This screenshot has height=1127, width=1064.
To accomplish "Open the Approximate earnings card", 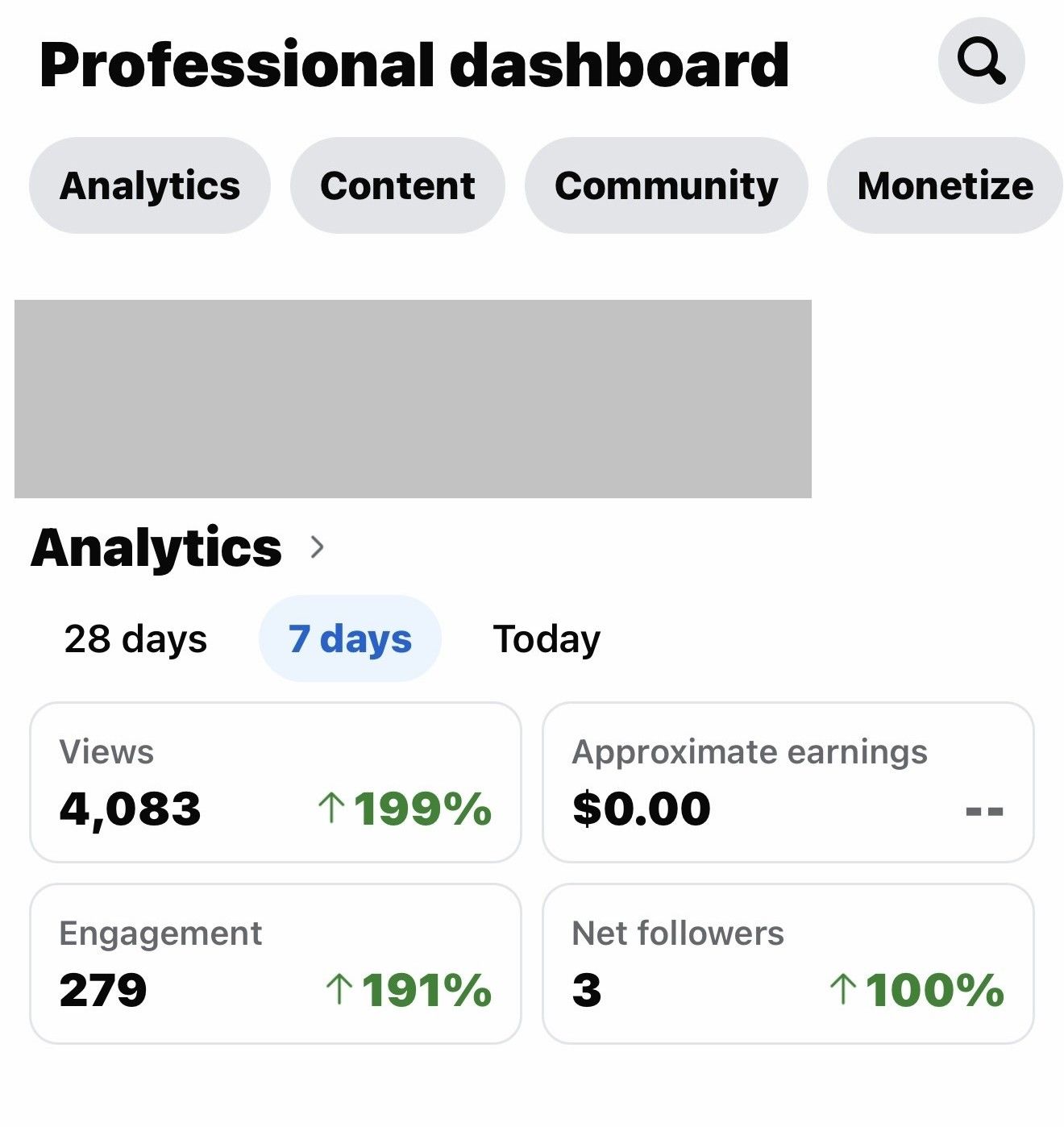I will point(788,782).
